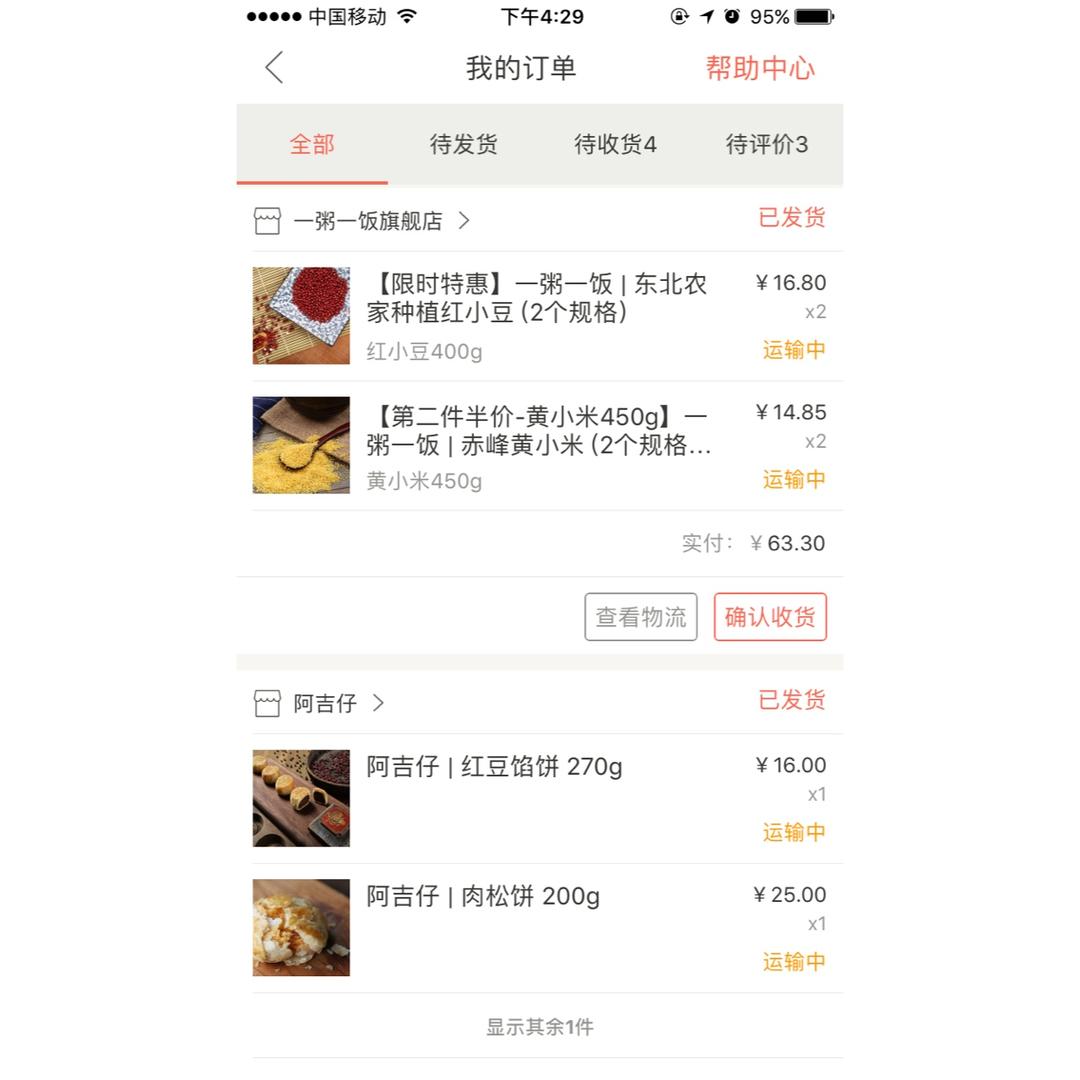Open the 肉松饼 200g item
Screen dimensions: 1080x1080
click(483, 897)
